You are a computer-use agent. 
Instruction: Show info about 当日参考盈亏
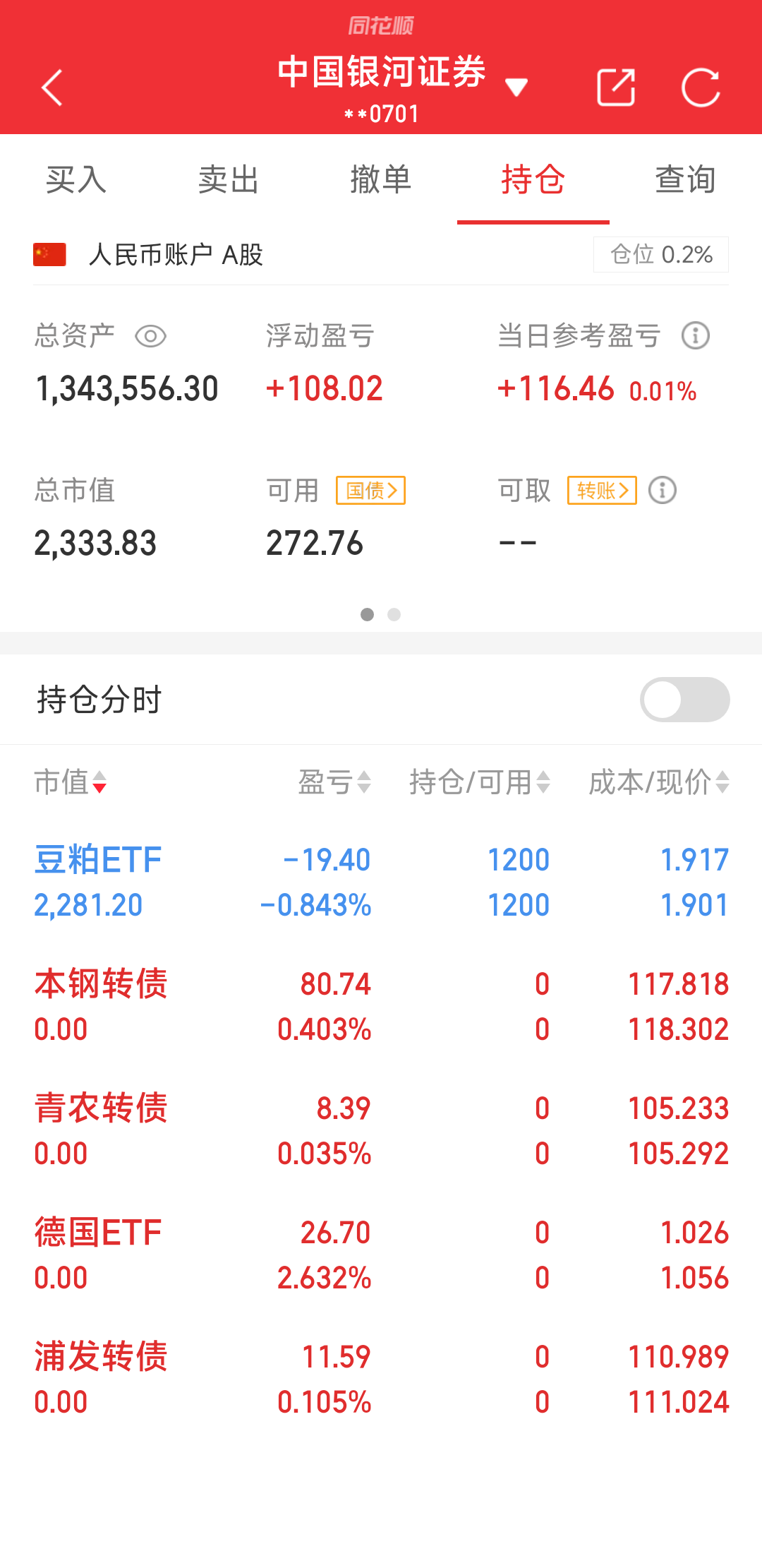coord(696,336)
